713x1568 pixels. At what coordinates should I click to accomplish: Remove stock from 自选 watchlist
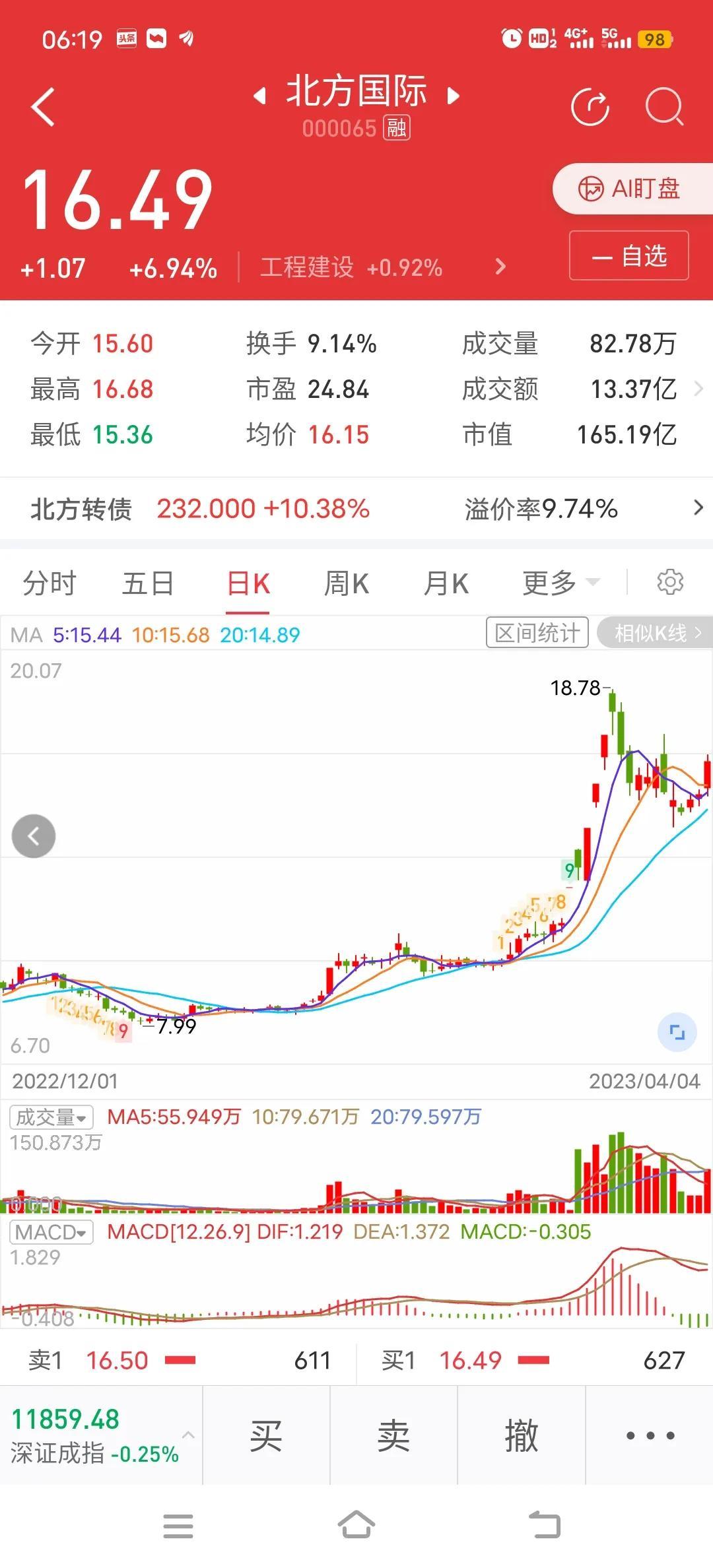pos(629,255)
